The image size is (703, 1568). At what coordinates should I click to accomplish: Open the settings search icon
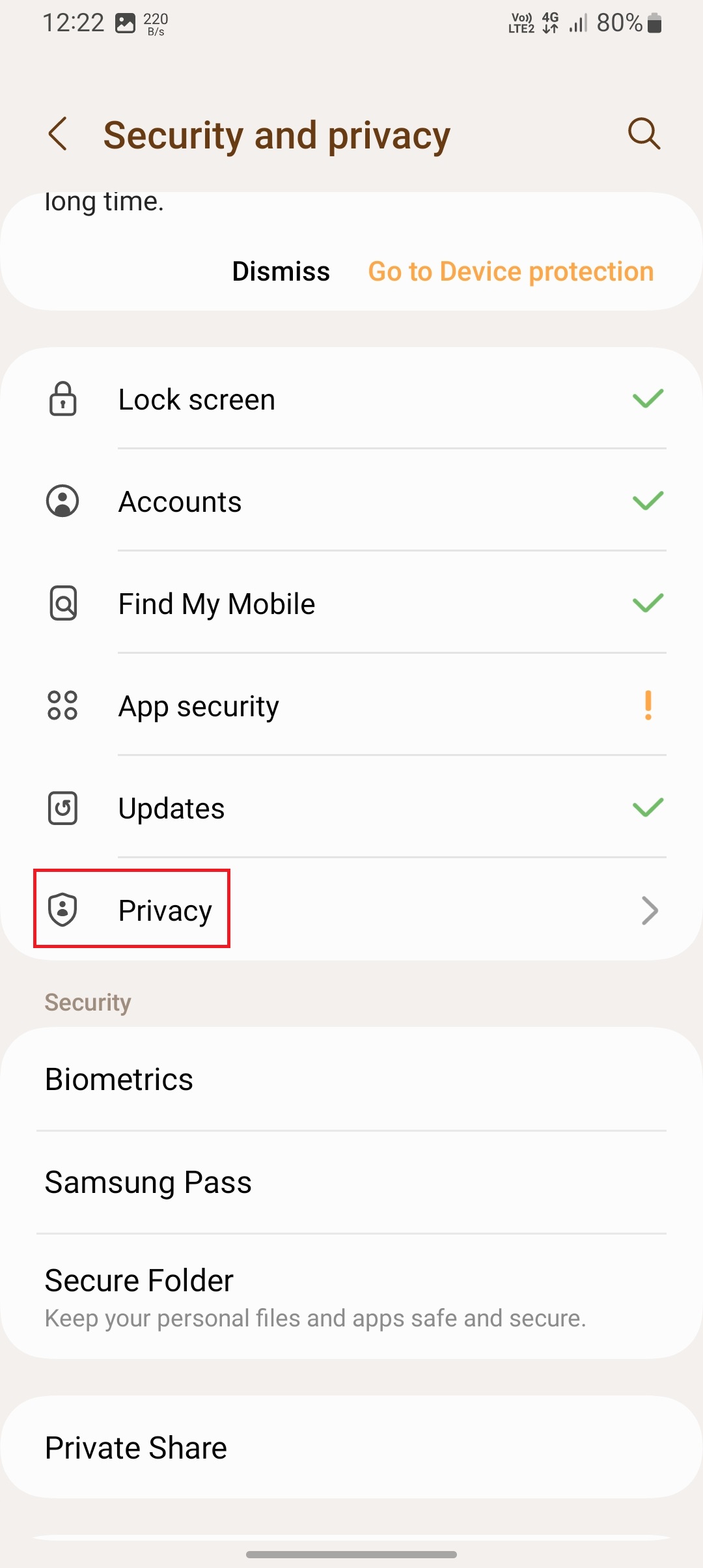click(x=644, y=134)
